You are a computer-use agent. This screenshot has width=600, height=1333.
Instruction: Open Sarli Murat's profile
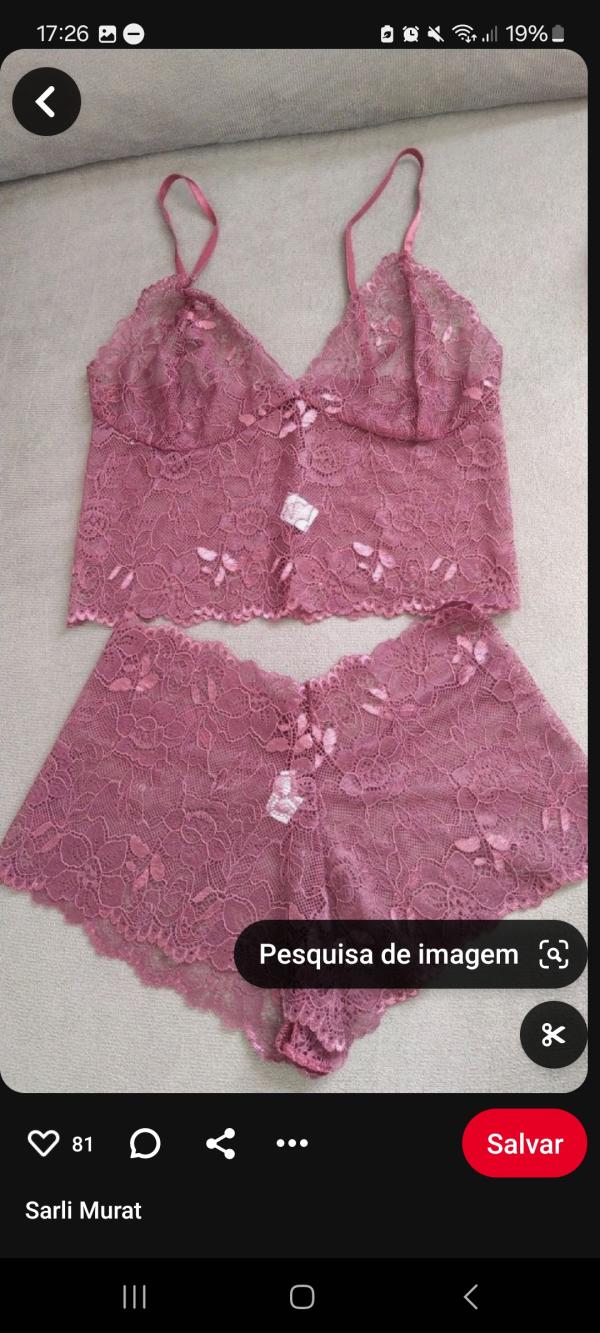[x=83, y=1210]
